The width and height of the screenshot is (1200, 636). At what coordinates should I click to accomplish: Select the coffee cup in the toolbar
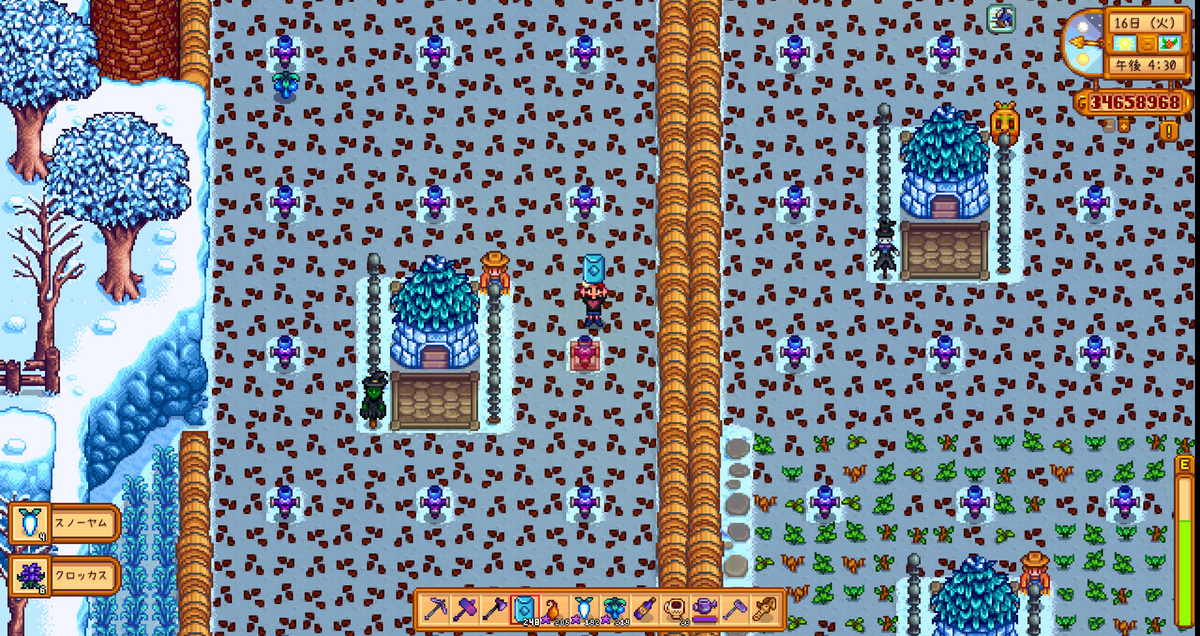click(x=674, y=608)
